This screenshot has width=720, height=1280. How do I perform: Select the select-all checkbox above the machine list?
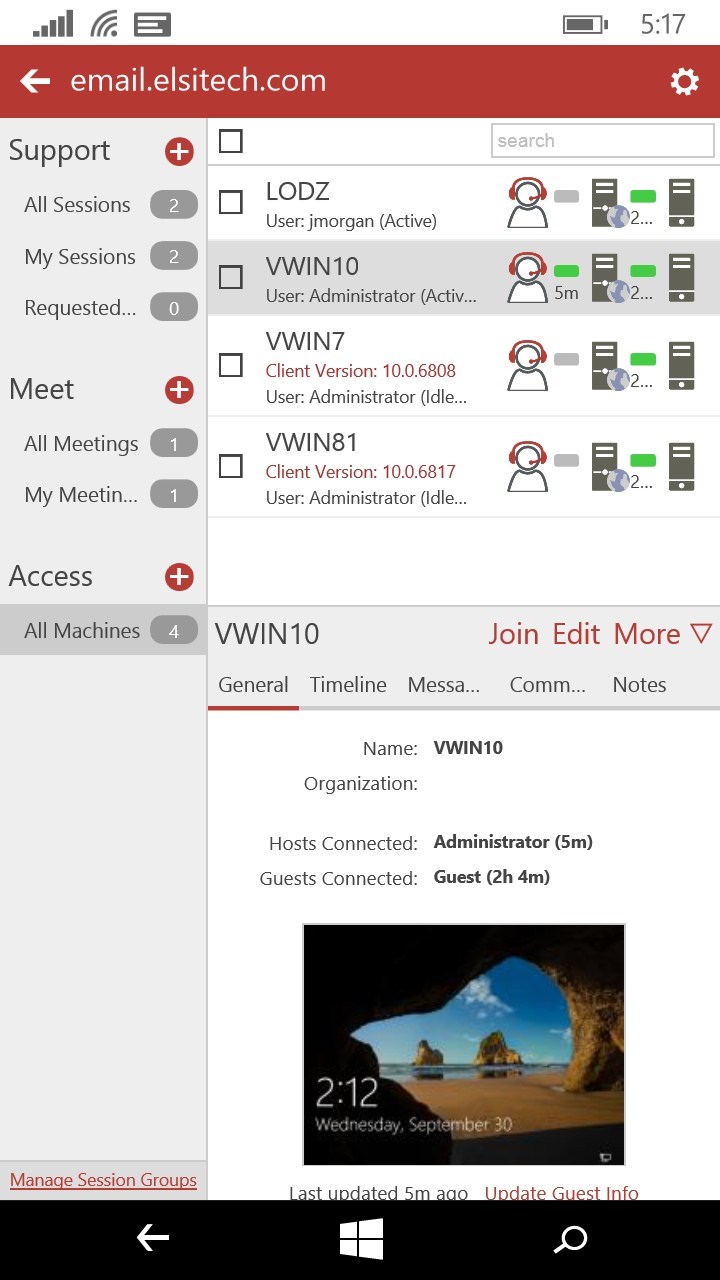[230, 140]
